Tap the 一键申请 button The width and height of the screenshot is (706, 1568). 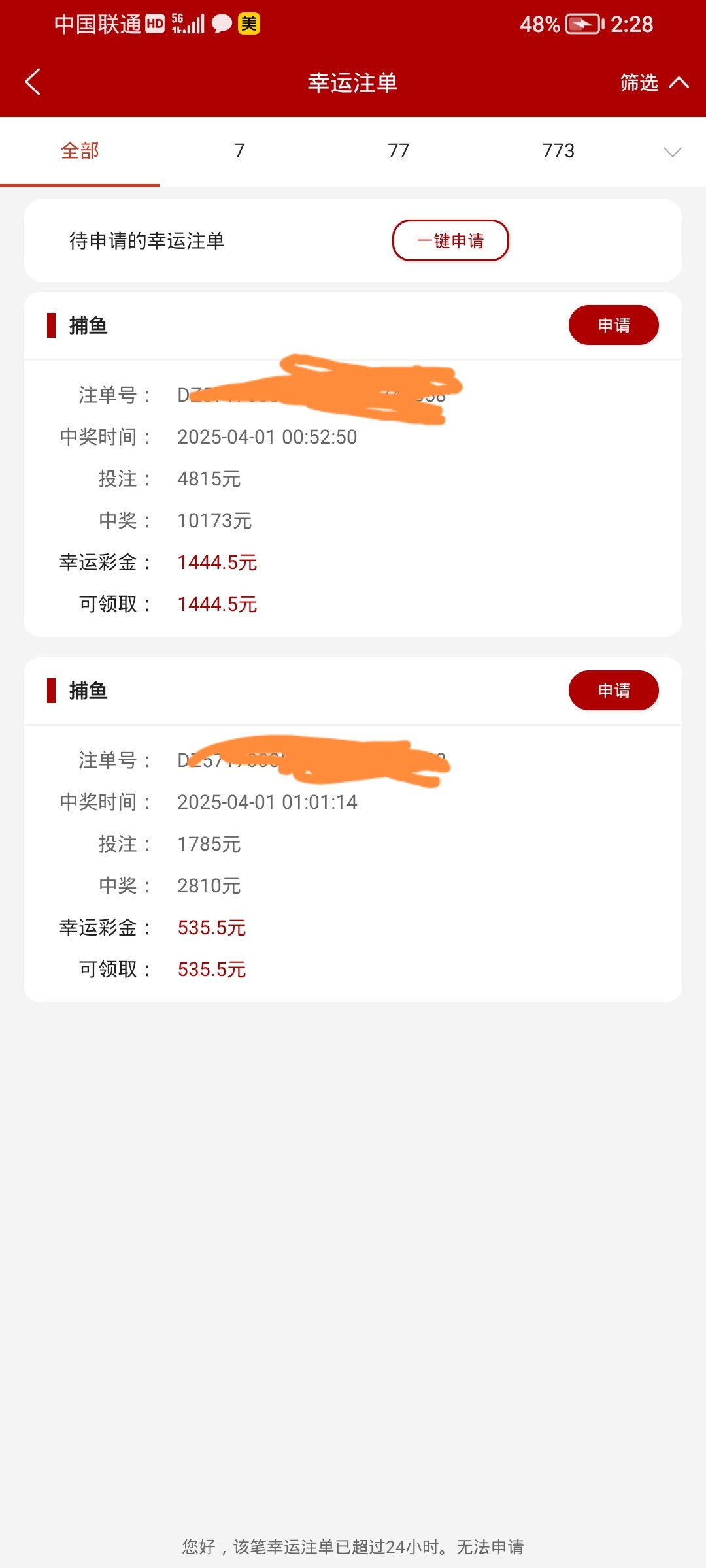click(x=450, y=240)
